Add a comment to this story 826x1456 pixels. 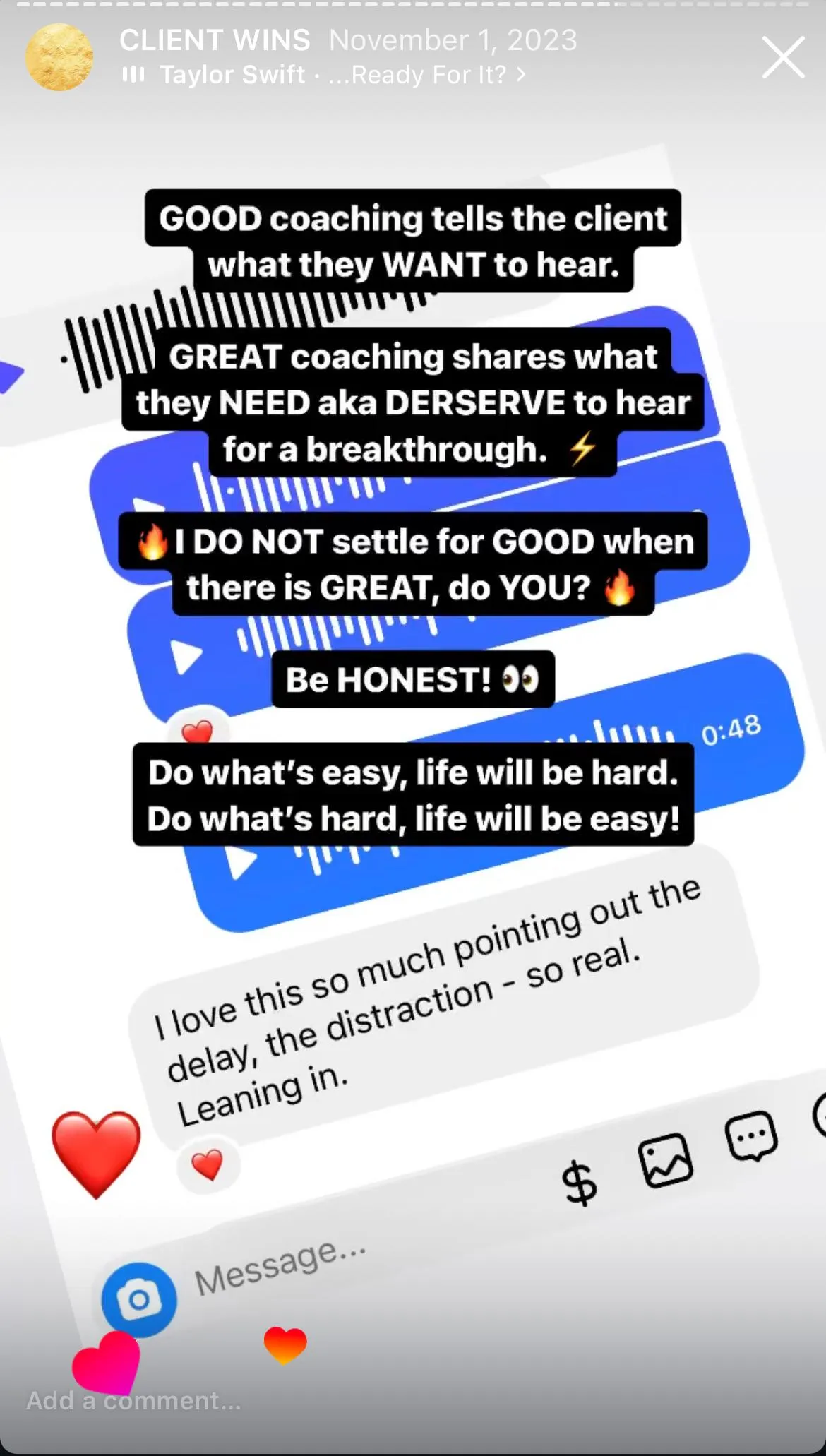[134, 1400]
